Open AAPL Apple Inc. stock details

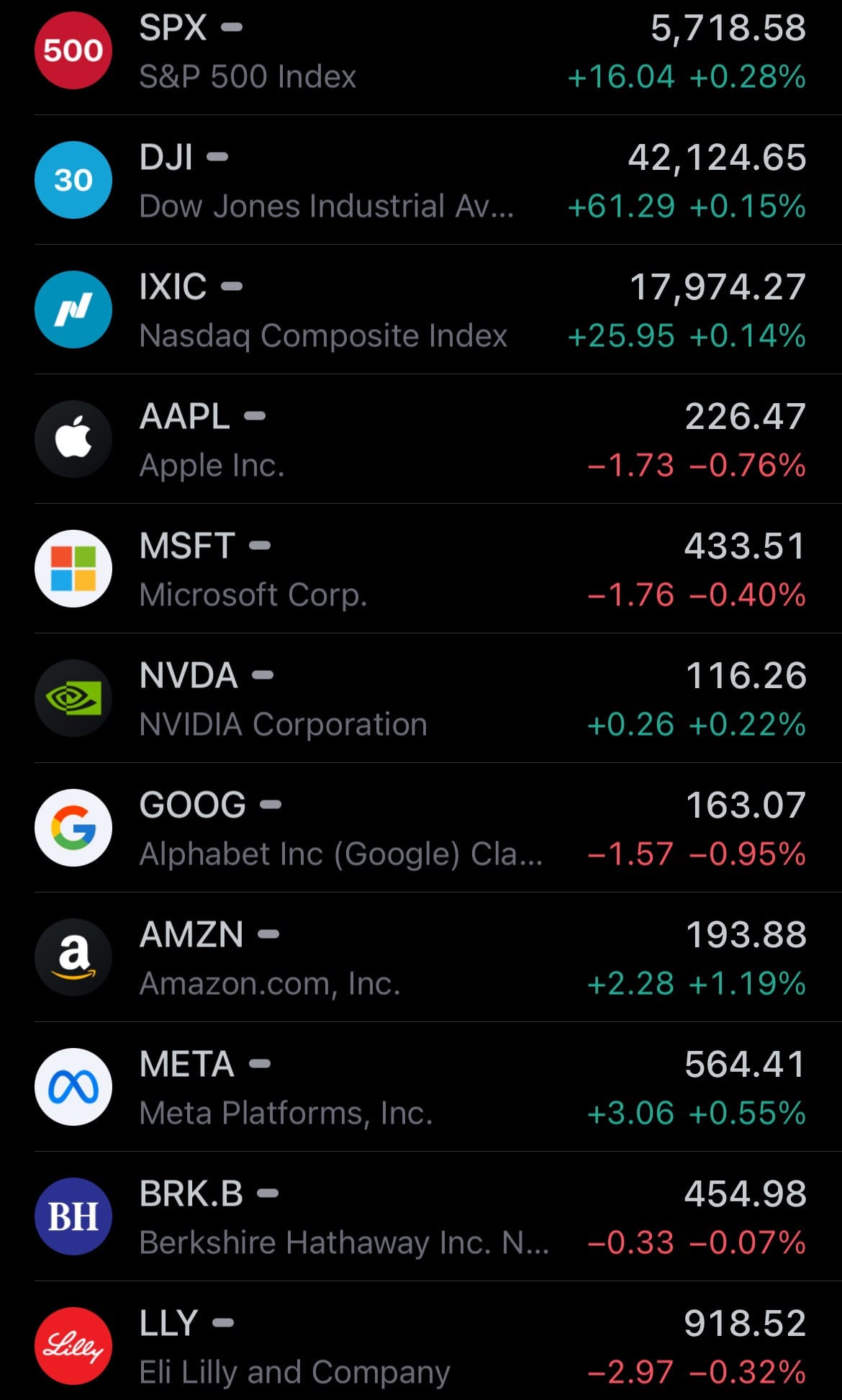tap(421, 440)
